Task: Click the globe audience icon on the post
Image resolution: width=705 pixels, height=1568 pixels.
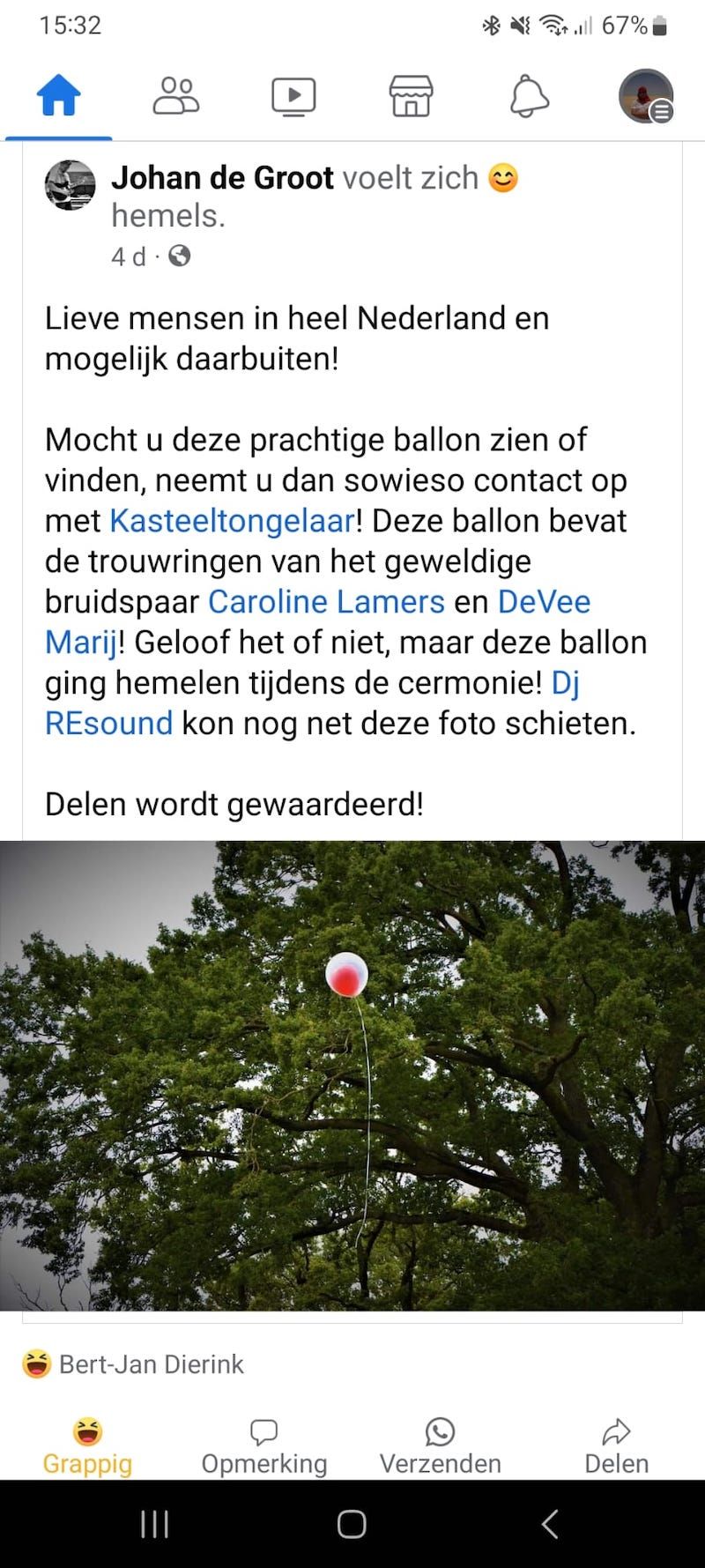Action: click(179, 256)
